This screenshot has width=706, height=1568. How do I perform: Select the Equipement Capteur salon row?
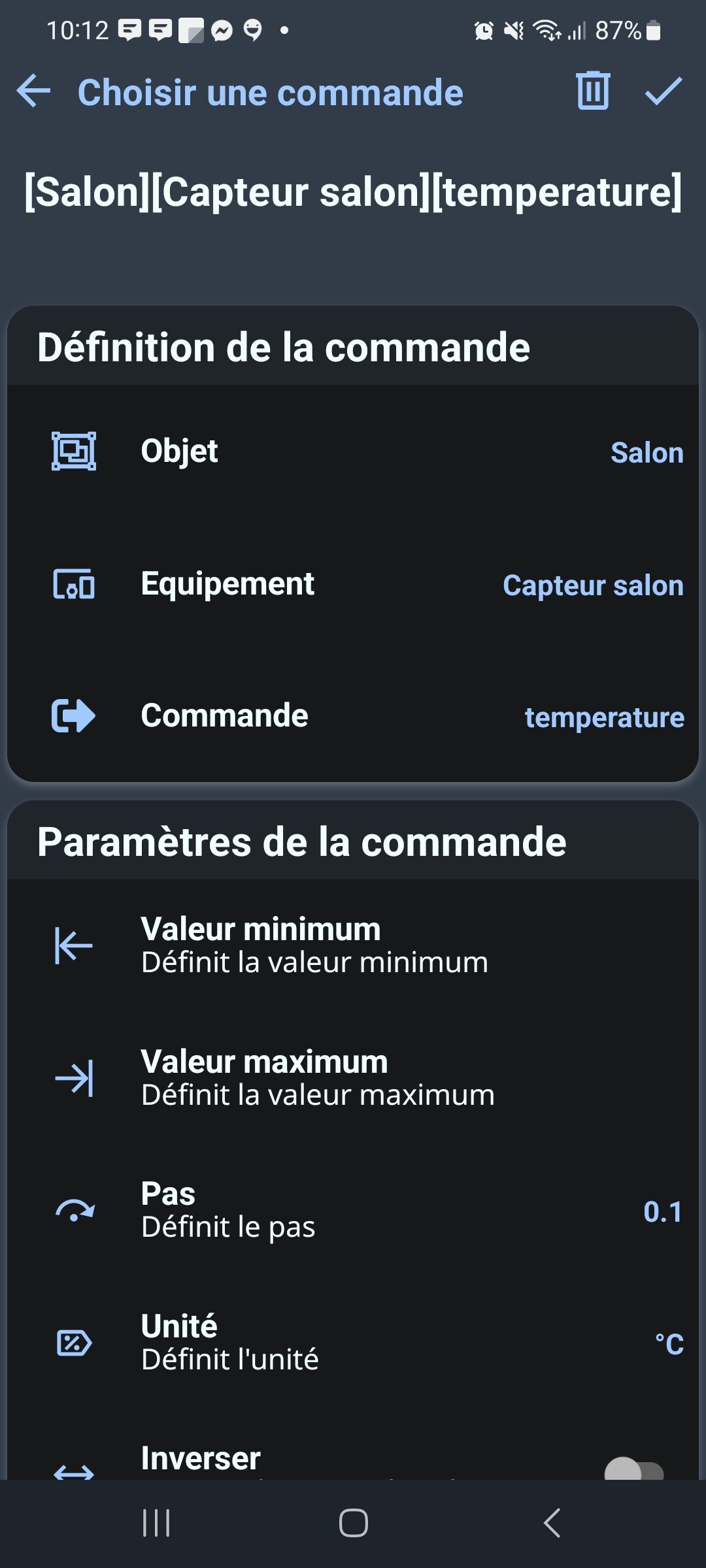tap(353, 584)
